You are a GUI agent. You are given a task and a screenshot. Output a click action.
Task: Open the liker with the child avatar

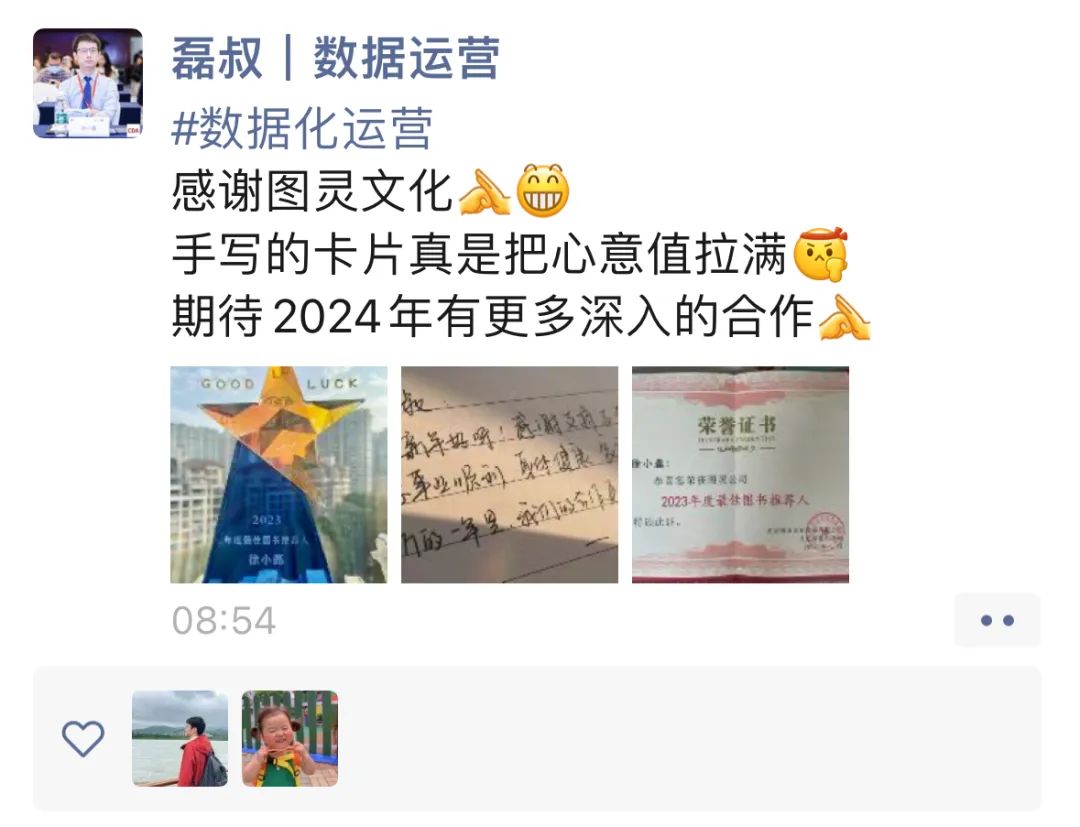(290, 738)
